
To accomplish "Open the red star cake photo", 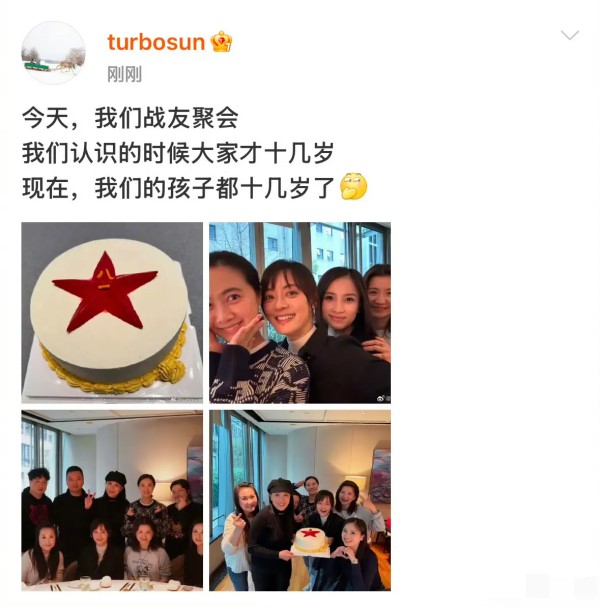I will coord(112,312).
